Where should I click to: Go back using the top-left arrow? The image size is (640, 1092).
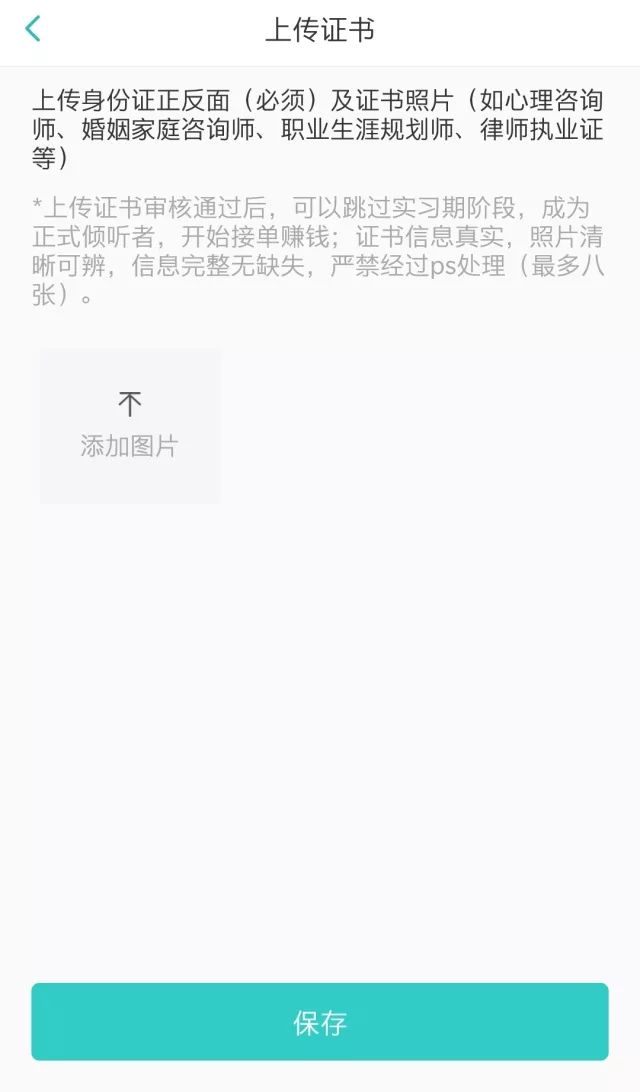[x=33, y=29]
